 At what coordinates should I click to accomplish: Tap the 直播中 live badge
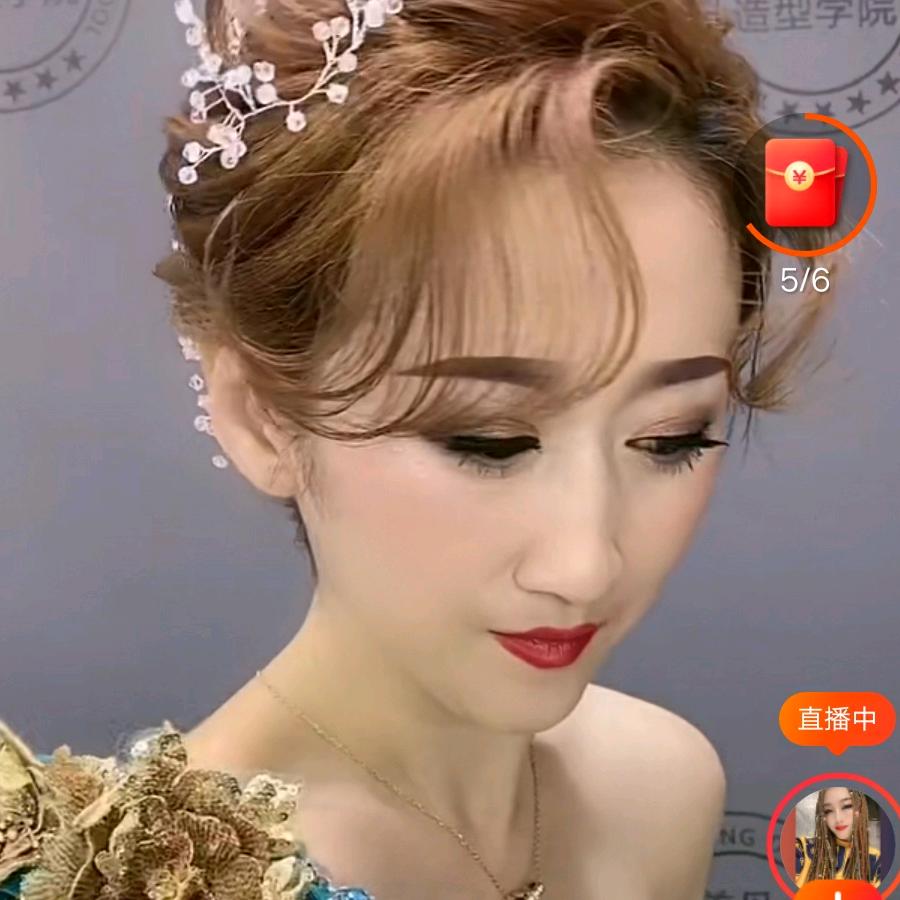(836, 719)
